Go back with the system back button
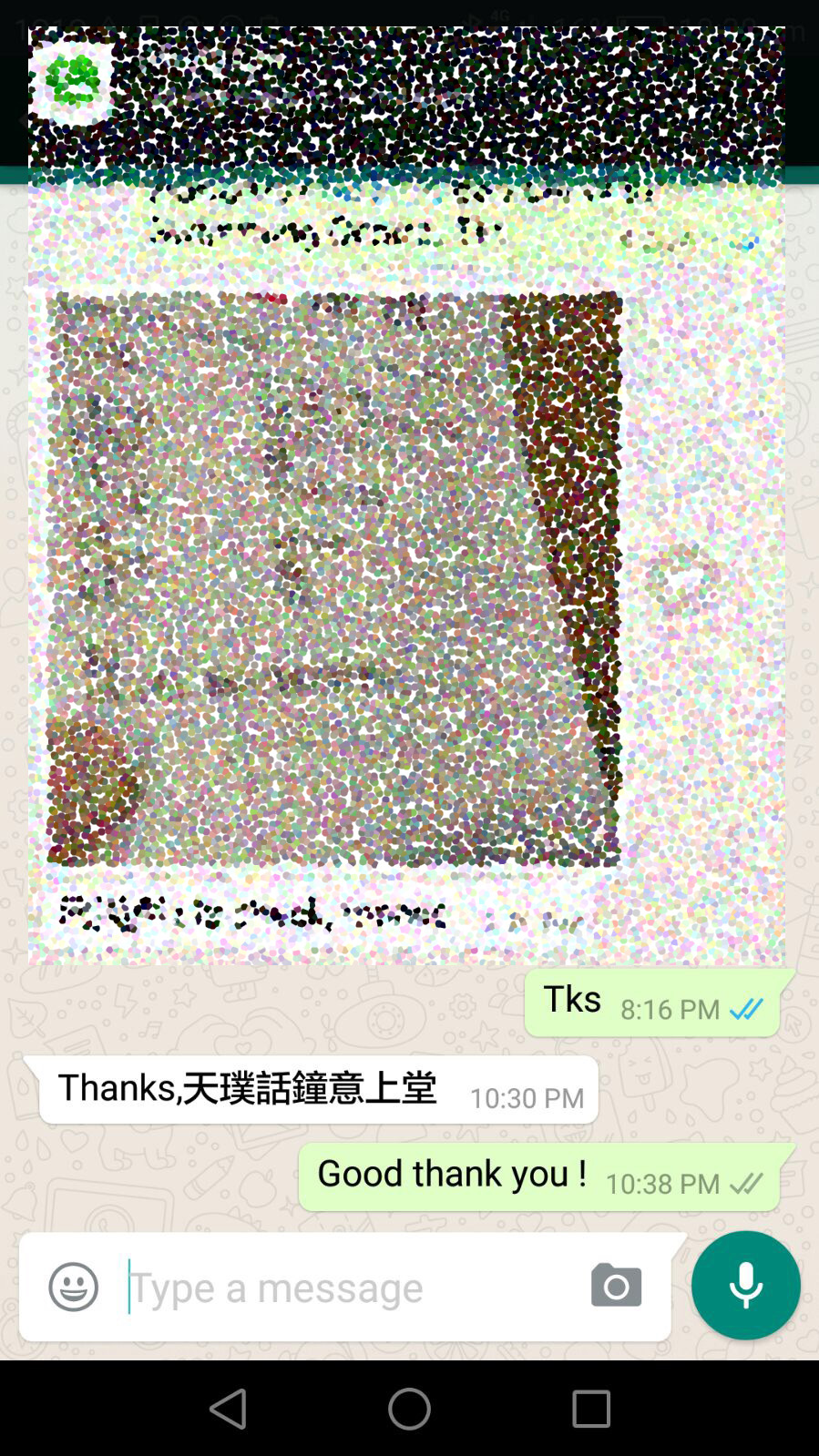The height and width of the screenshot is (1456, 819). tap(228, 1409)
